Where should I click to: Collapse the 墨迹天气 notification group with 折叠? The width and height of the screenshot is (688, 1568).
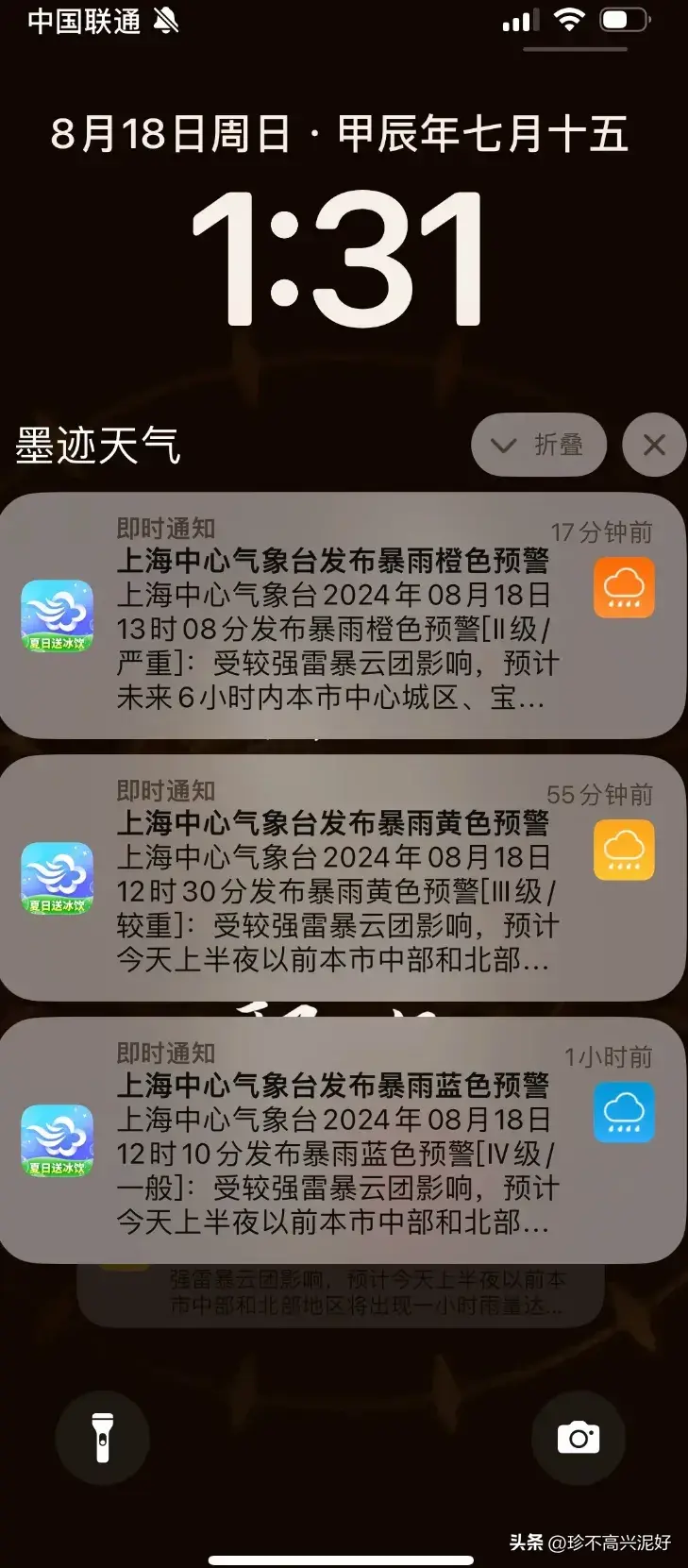click(x=539, y=445)
